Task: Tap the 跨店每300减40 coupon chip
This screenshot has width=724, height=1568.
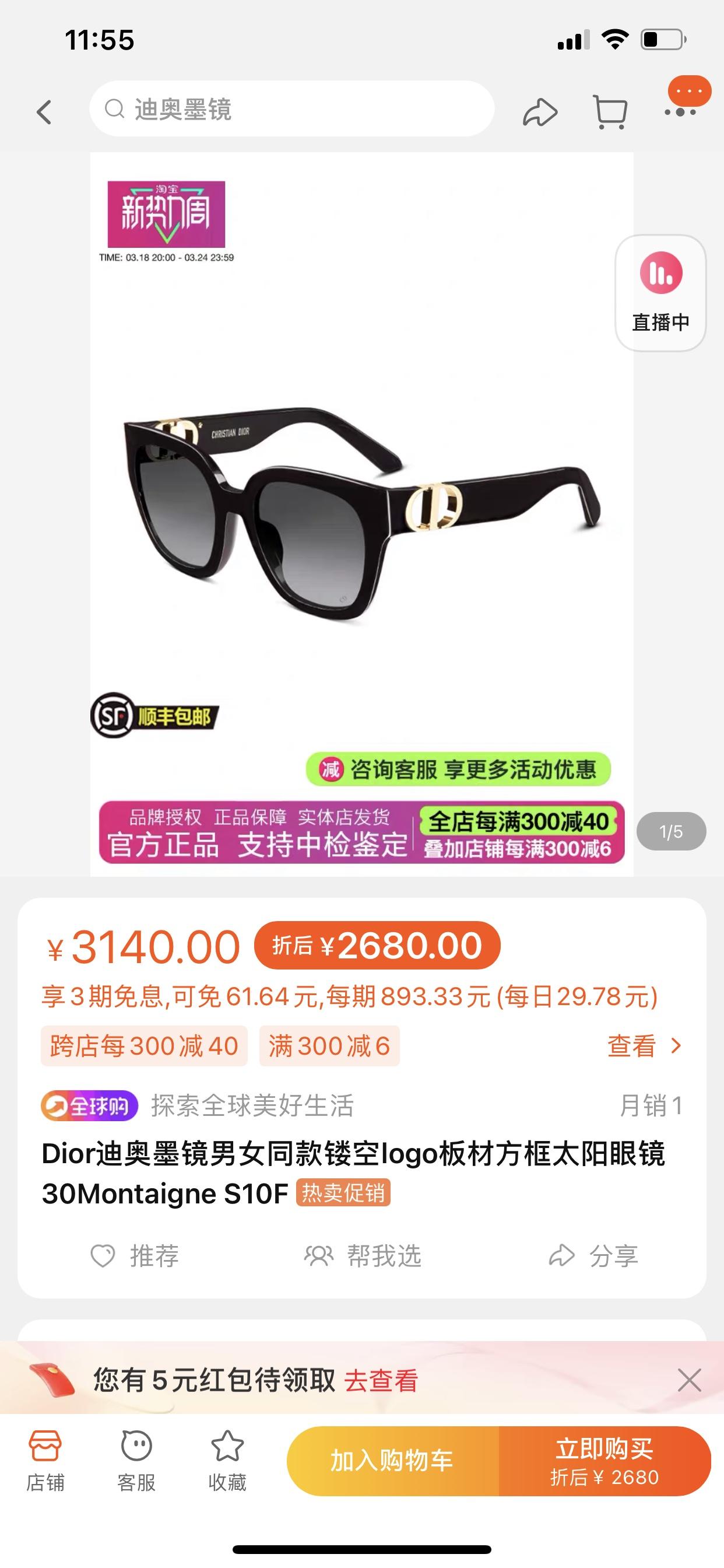Action: pos(144,1046)
